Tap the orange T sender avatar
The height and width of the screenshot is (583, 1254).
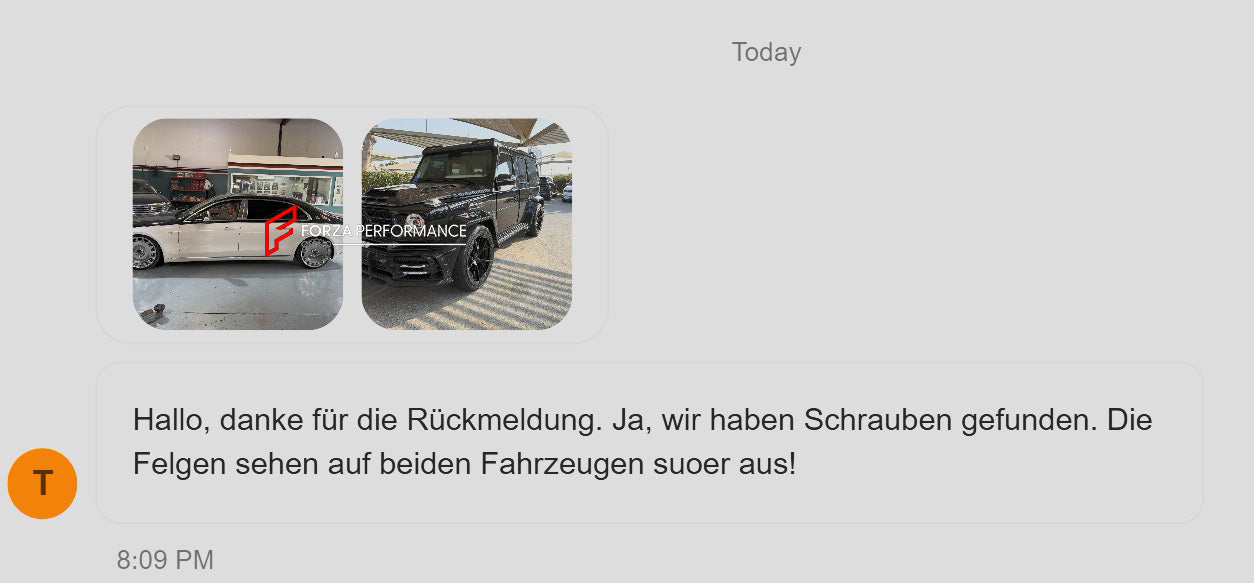tap(42, 483)
